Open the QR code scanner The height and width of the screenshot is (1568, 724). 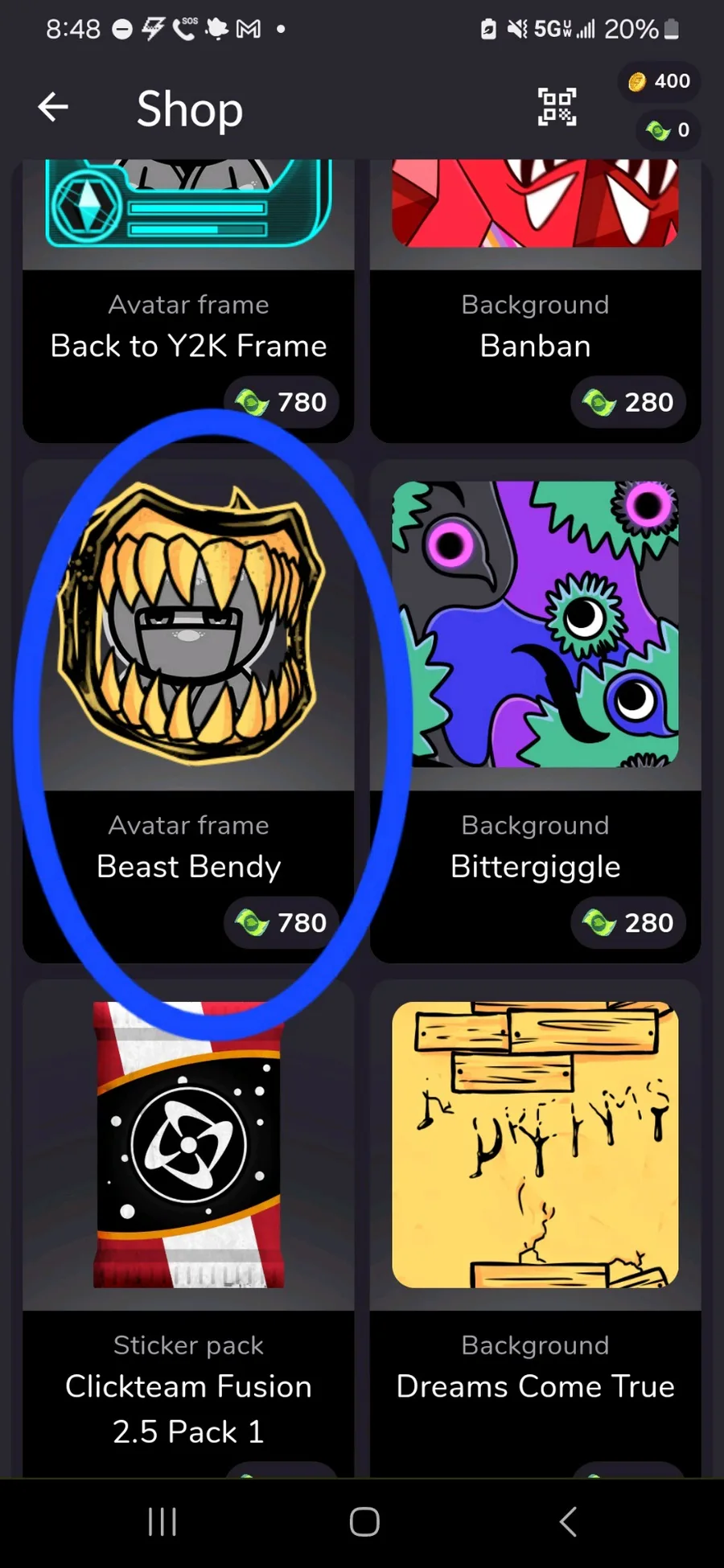click(557, 107)
